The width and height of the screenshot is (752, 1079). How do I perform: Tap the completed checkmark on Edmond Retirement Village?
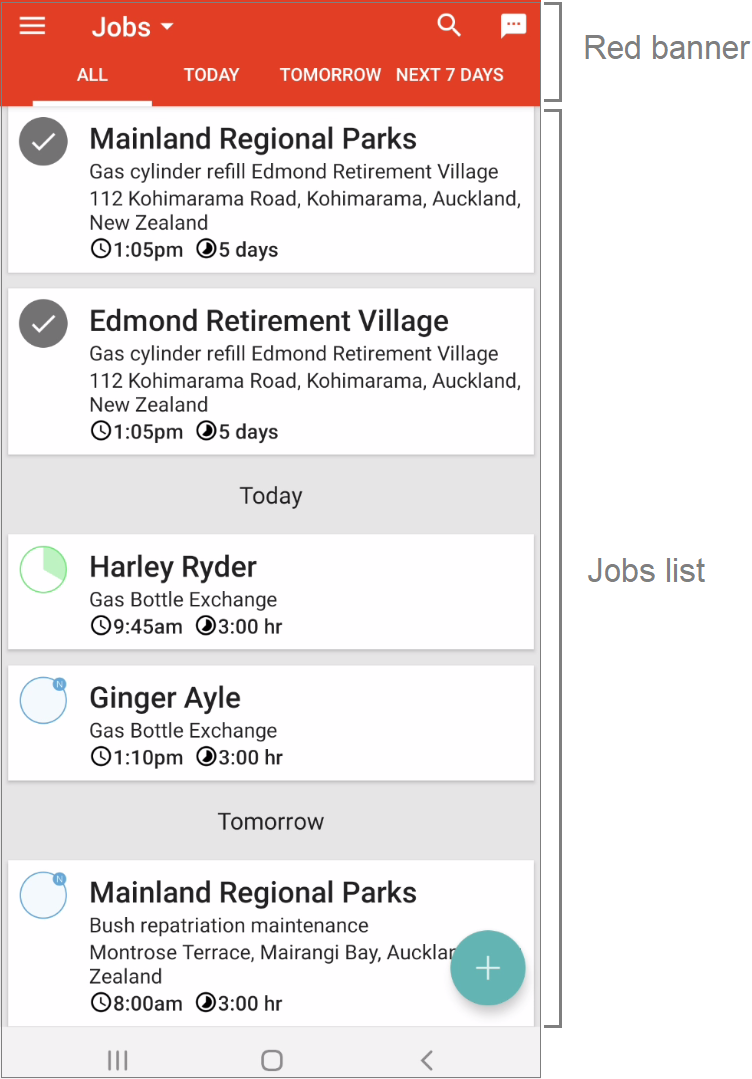(43, 323)
